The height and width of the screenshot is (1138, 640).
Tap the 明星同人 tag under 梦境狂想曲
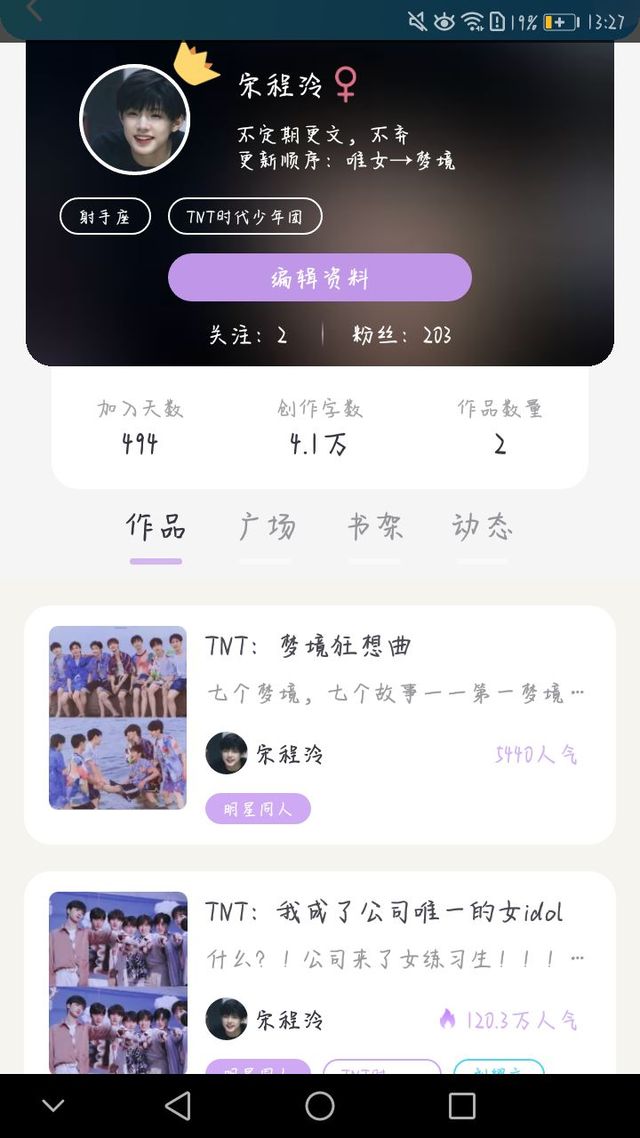258,809
